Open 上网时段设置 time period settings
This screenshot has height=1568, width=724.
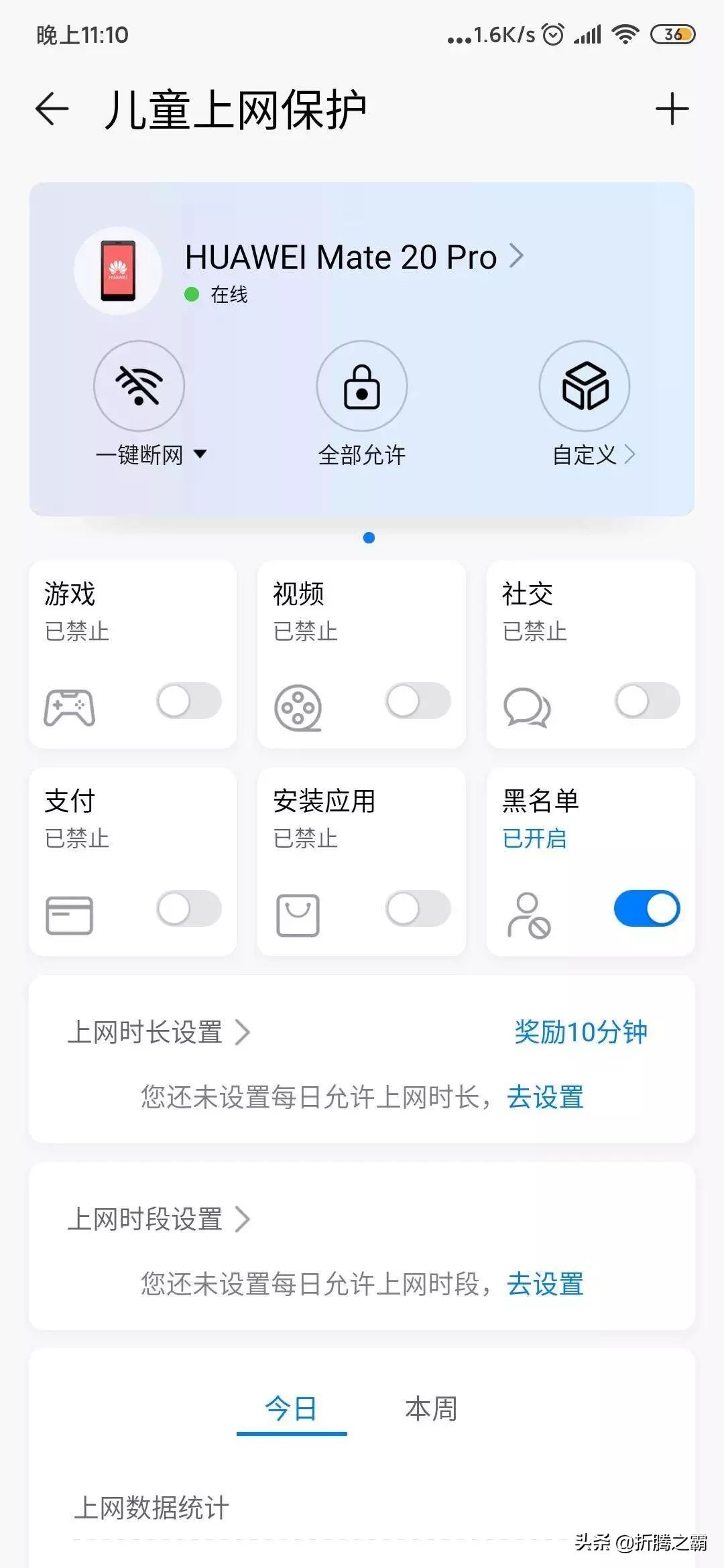159,1220
